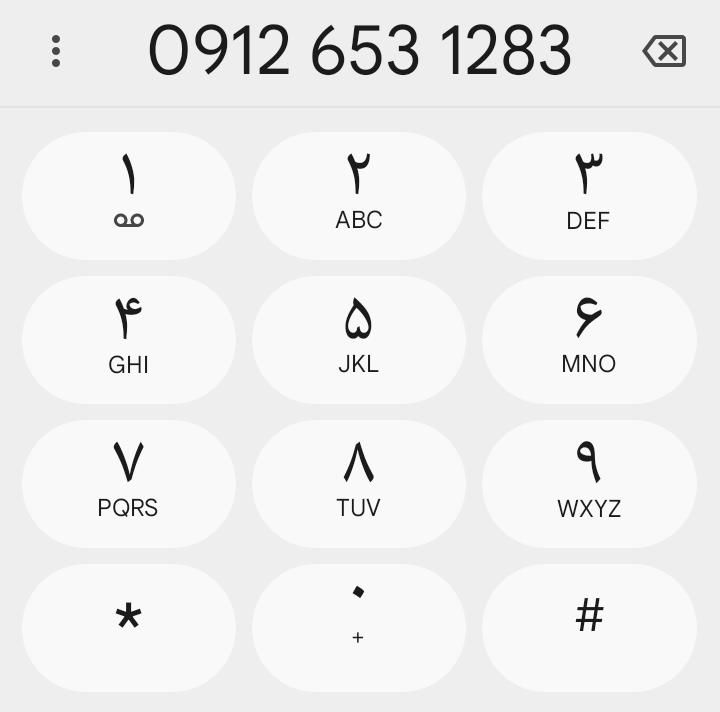Enter digit 2 labeled ABC
This screenshot has height=712, width=720.
tap(359, 196)
